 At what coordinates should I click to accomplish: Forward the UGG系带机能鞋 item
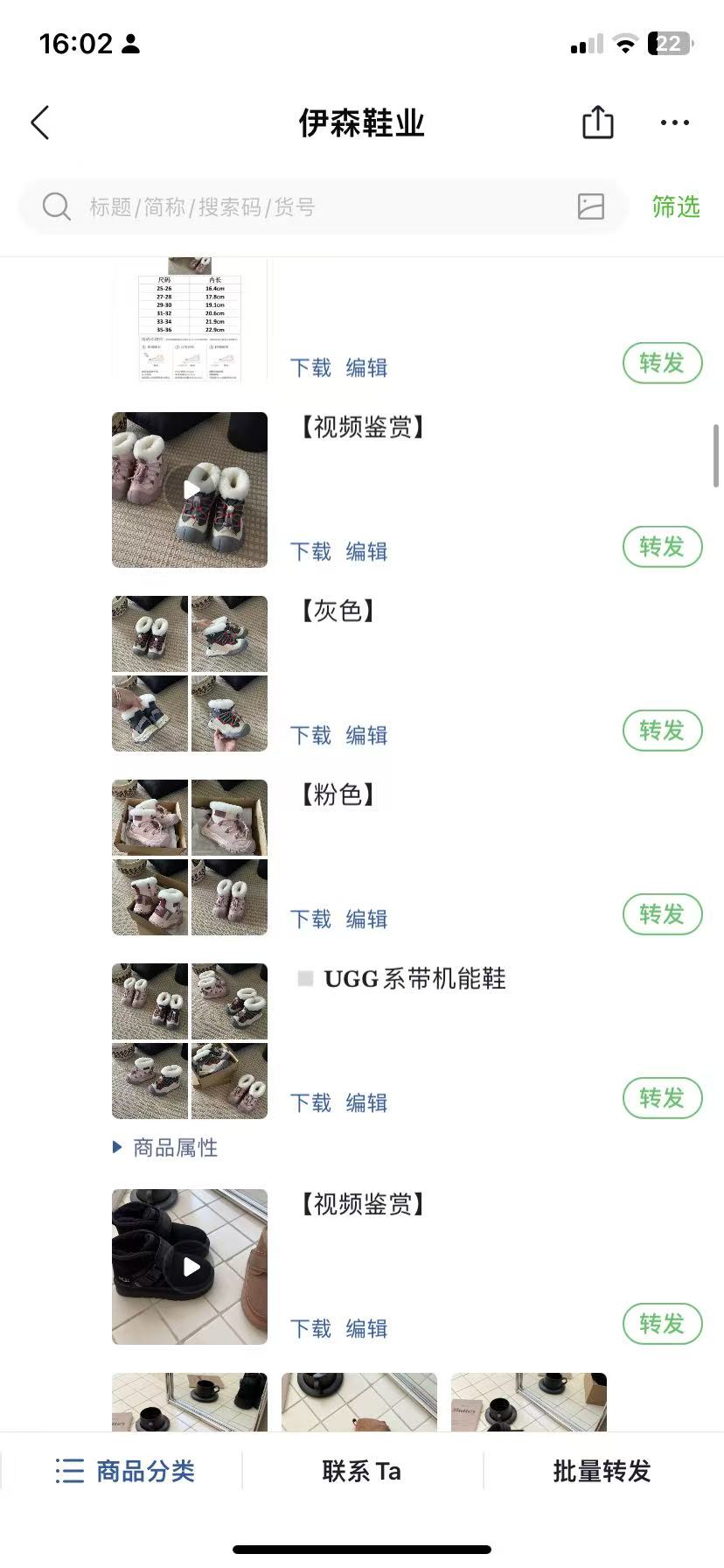662,1098
